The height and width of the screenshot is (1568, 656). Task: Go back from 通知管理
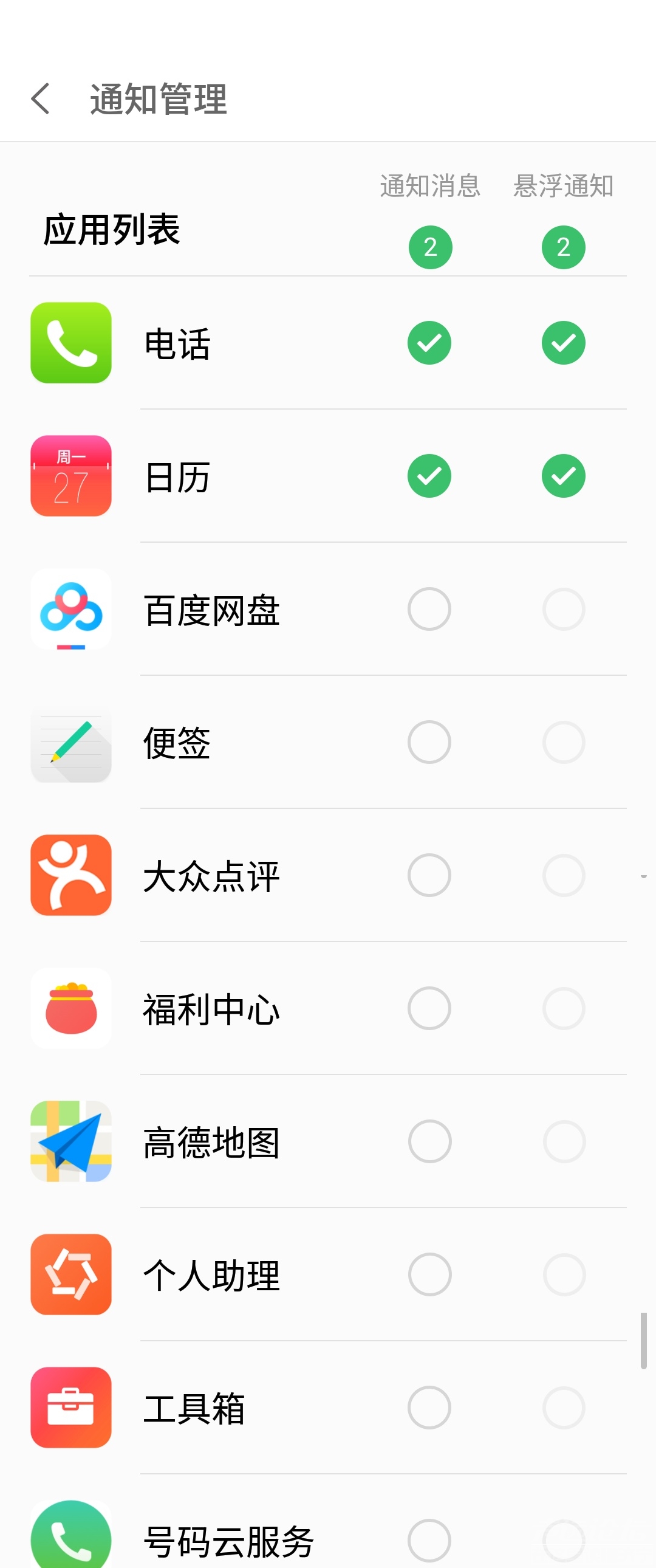[x=40, y=98]
